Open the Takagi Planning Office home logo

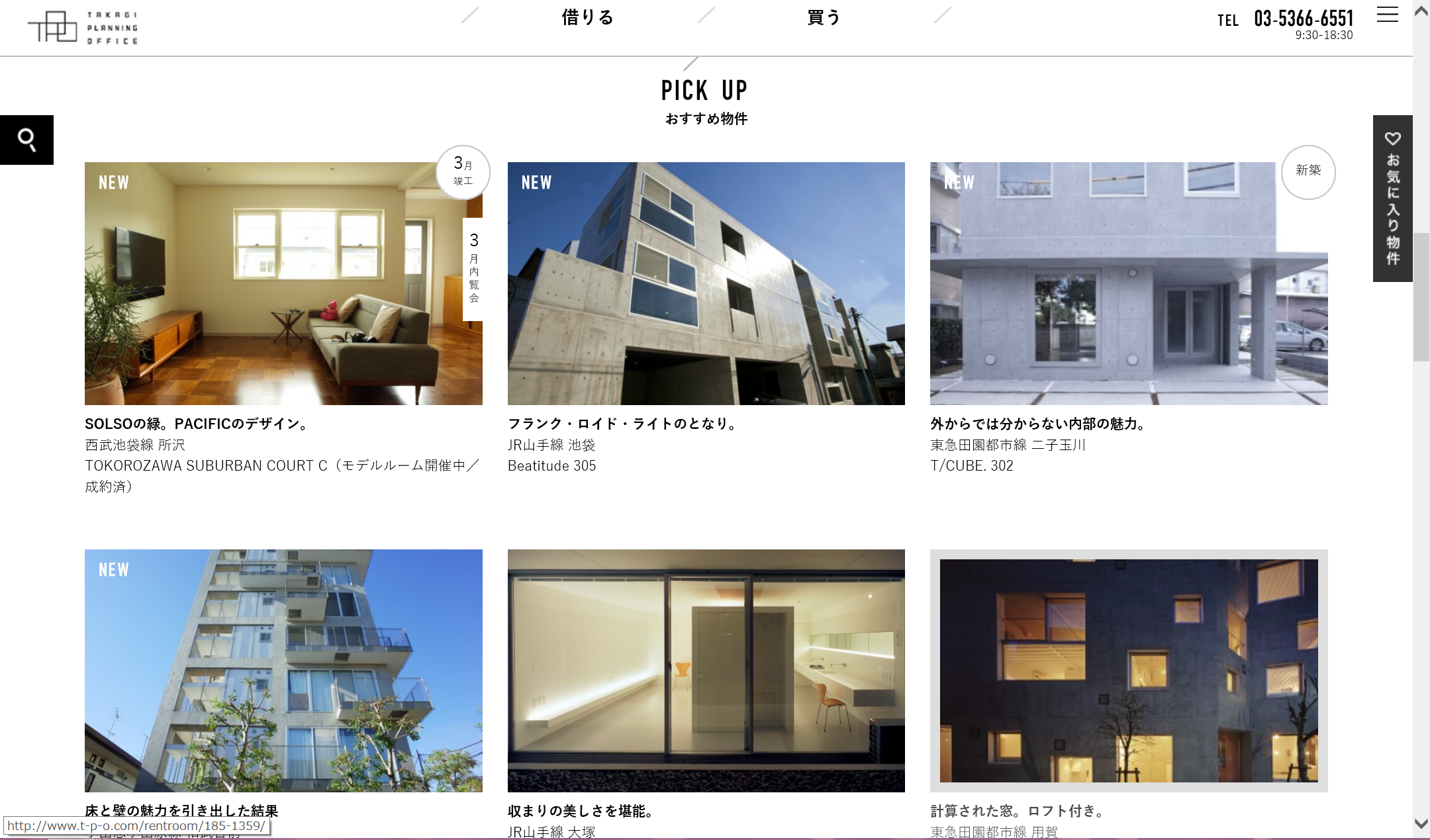tap(83, 27)
